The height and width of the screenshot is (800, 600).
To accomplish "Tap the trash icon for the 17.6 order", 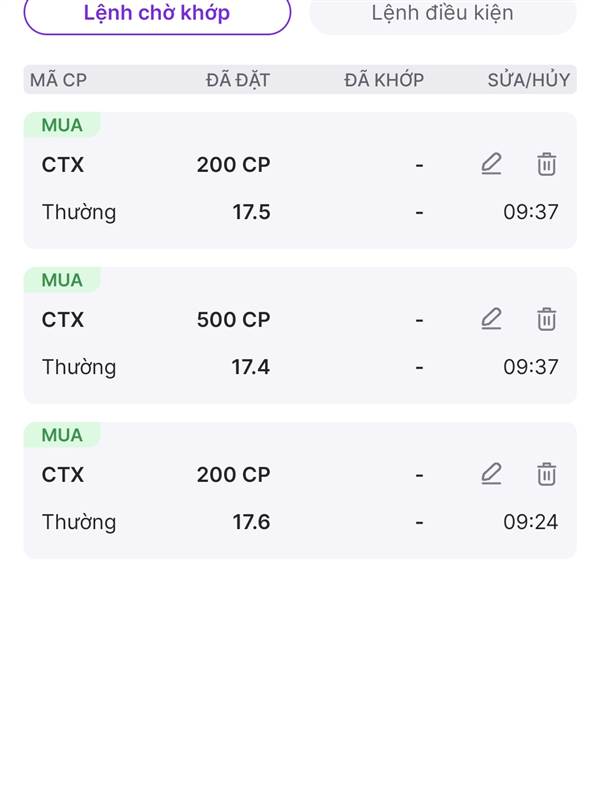I will 546,474.
